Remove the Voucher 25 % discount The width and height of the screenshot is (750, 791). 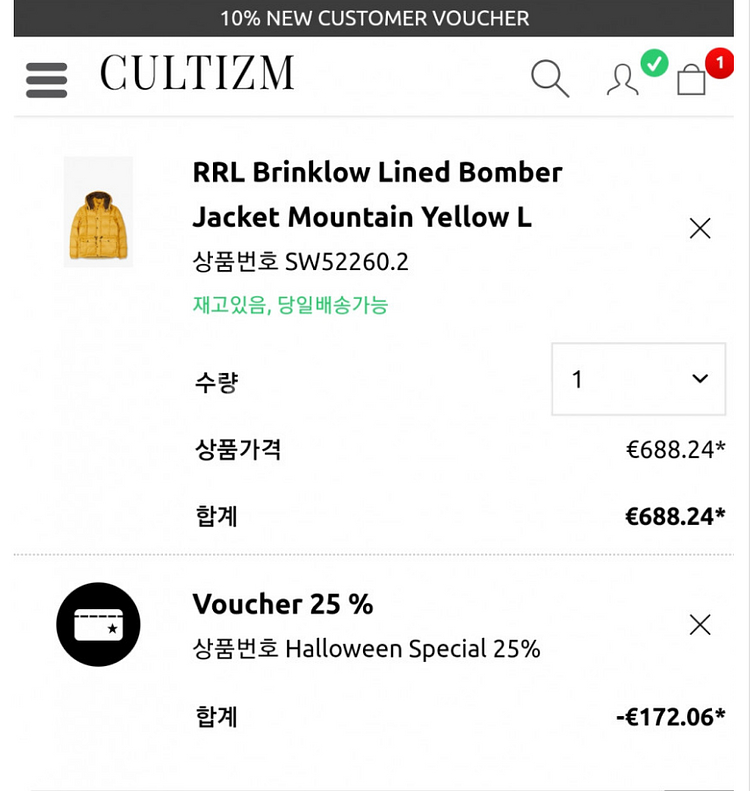[699, 625]
